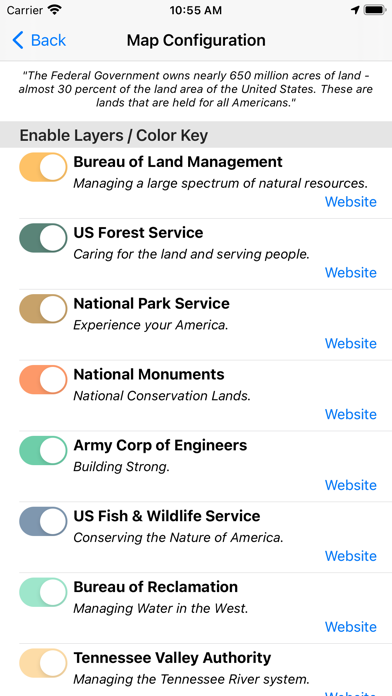Viewport: 392px width, 696px height.
Task: Toggle the US Fish & Wildlife Service layer
Action: click(43, 522)
